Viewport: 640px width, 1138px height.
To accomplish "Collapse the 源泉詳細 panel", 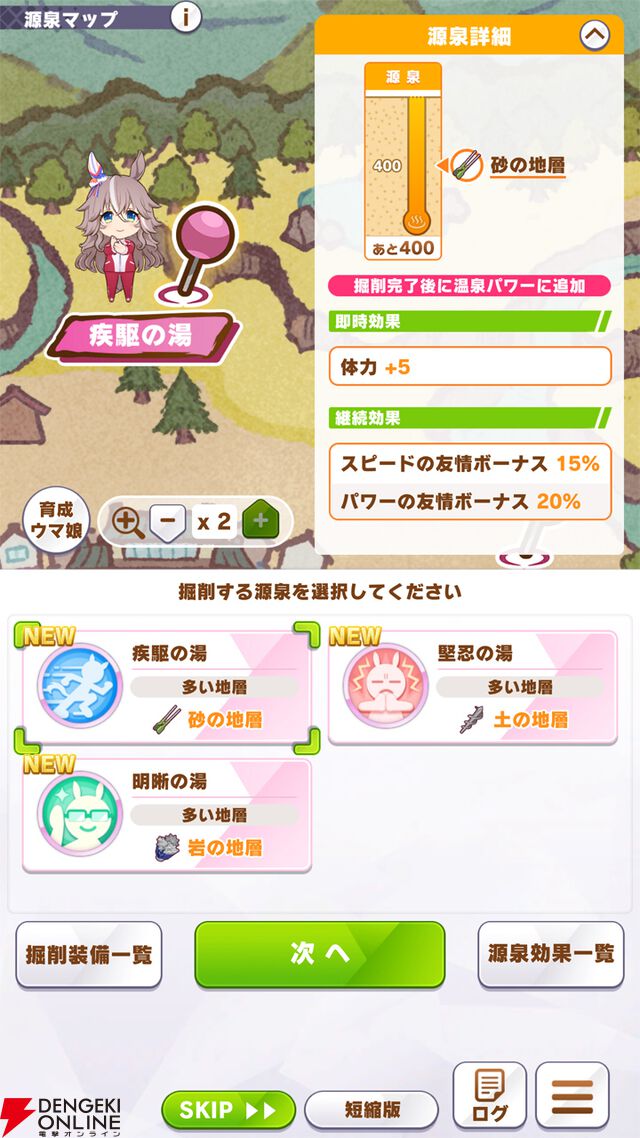I will pyautogui.click(x=594, y=35).
